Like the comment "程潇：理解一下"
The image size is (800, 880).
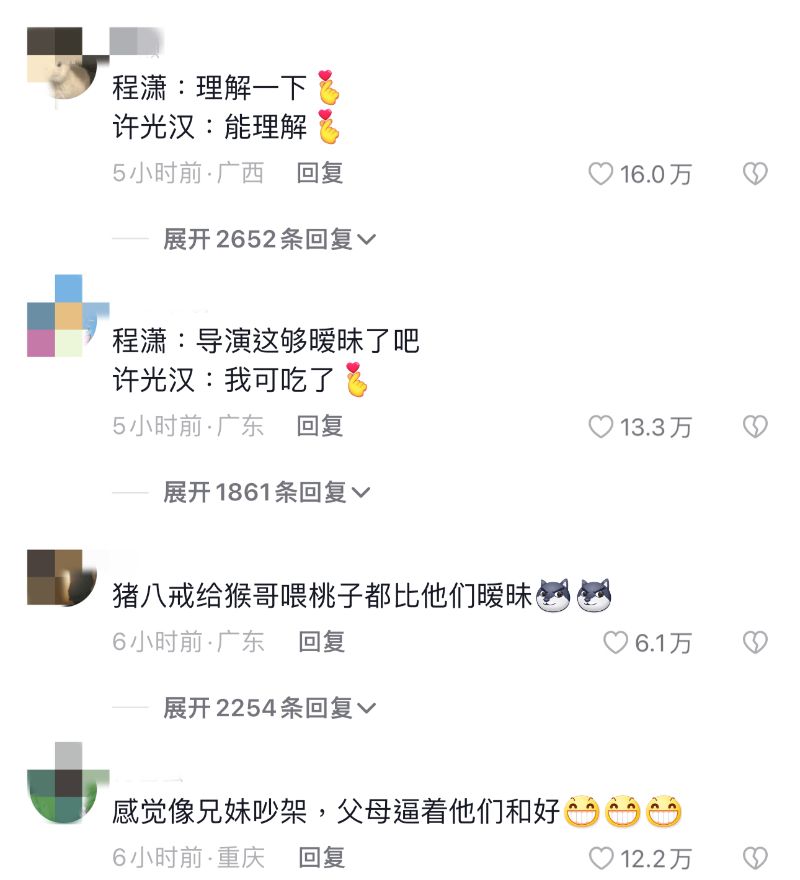(x=601, y=175)
